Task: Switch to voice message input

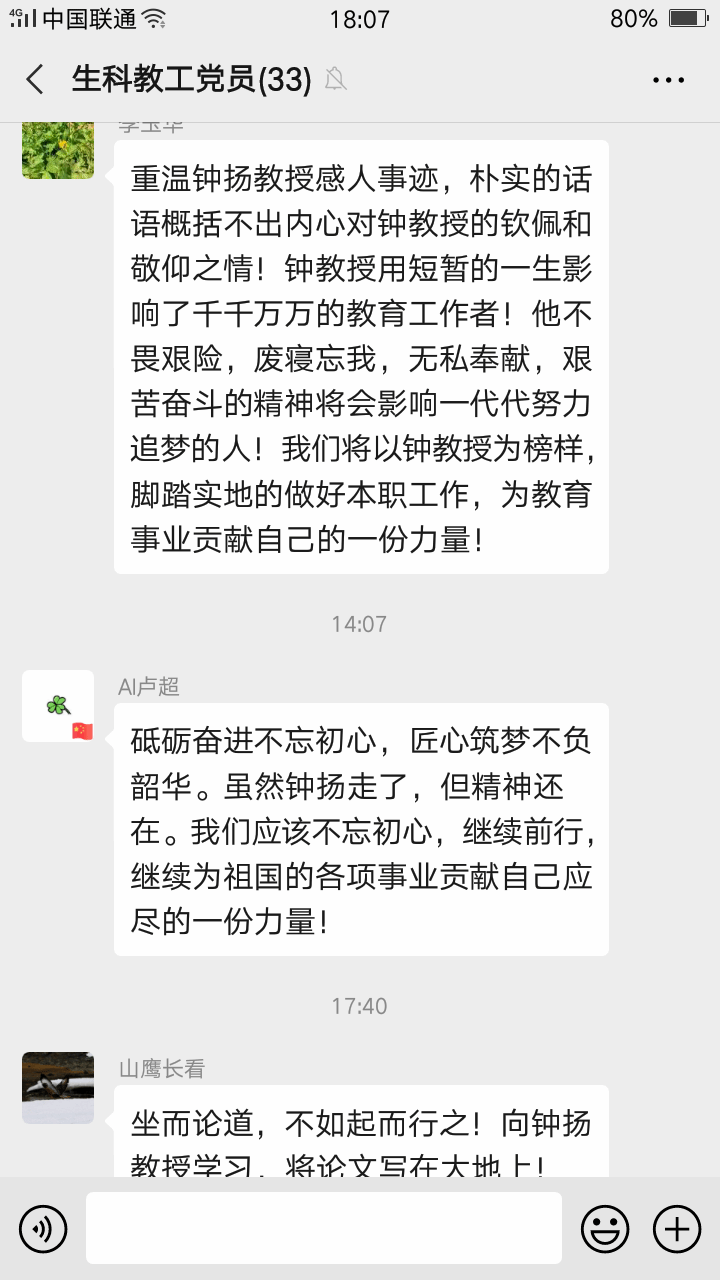Action: pyautogui.click(x=43, y=1228)
